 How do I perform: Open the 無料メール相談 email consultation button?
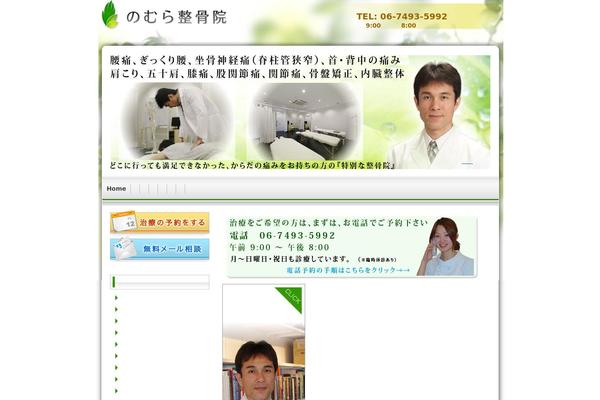click(160, 248)
